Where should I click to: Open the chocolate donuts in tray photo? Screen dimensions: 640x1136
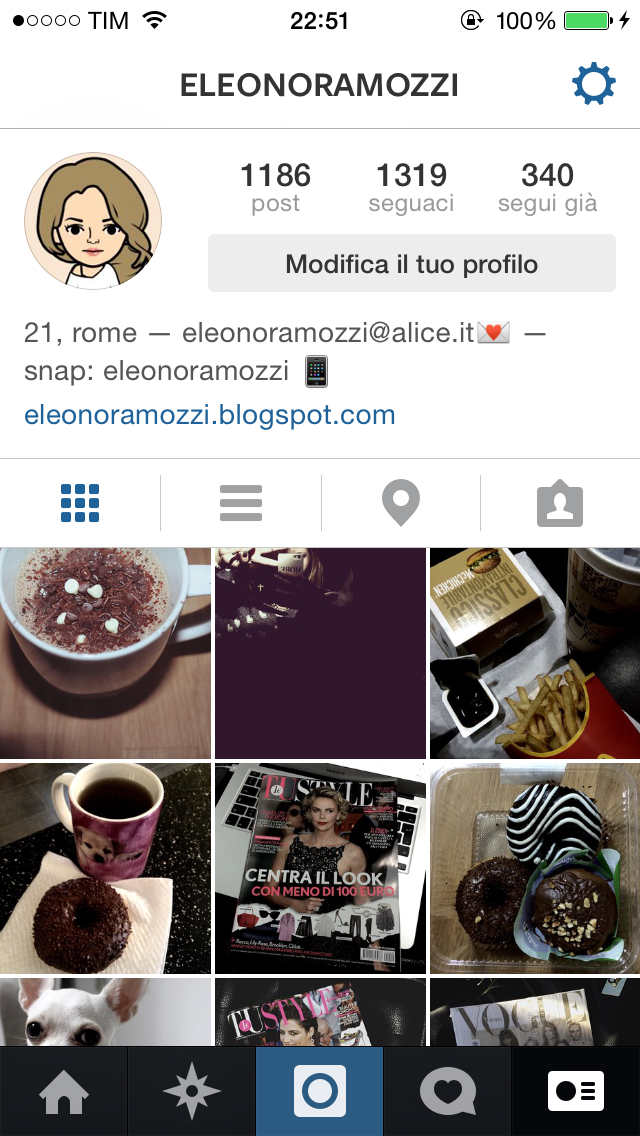tap(535, 868)
